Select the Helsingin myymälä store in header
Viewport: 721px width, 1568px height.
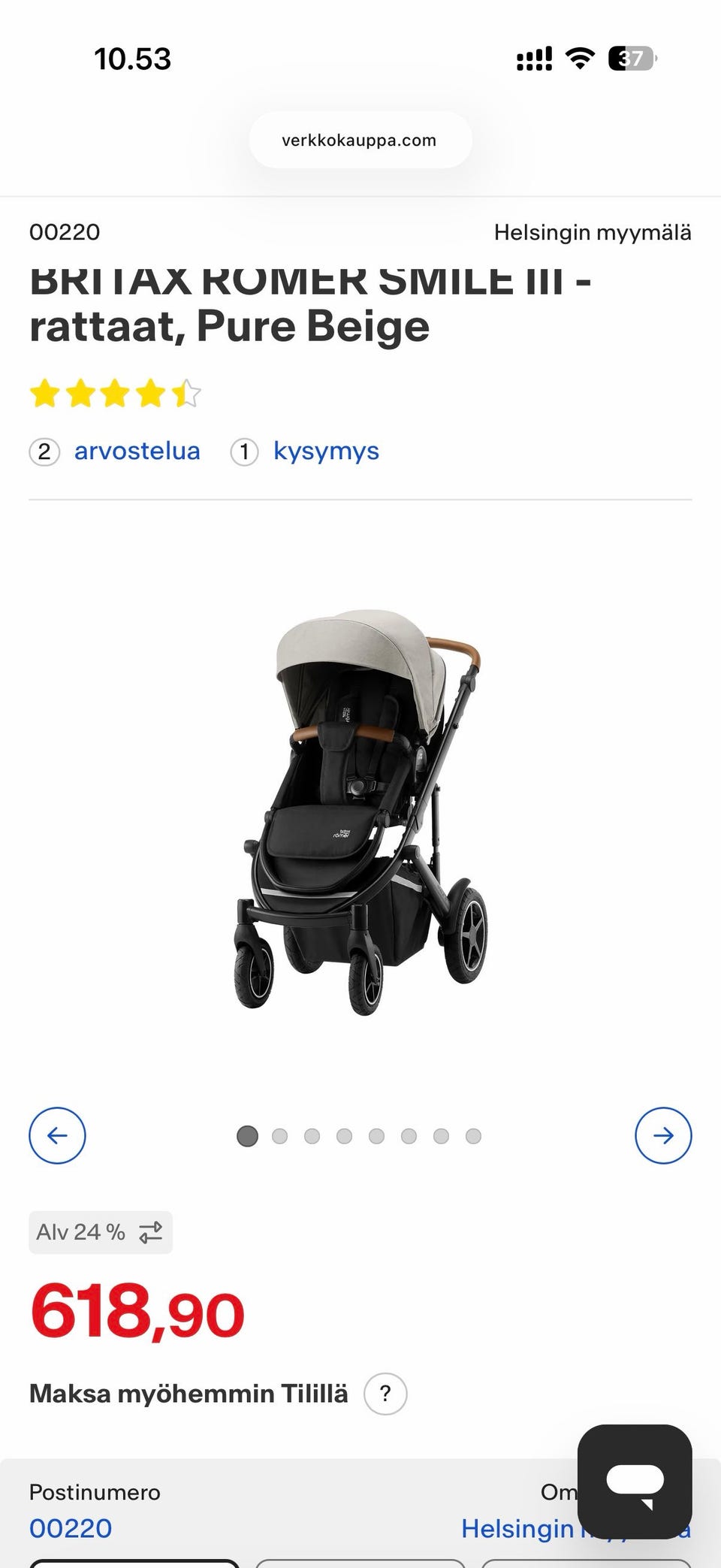(592, 233)
